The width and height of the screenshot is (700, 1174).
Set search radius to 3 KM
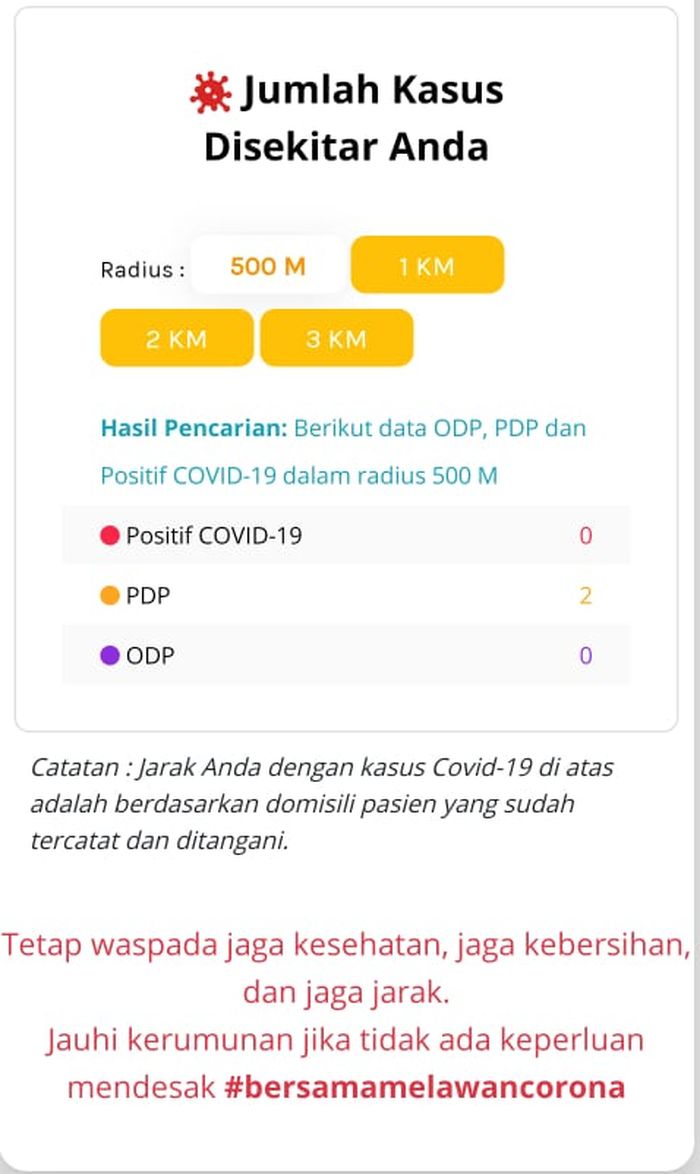(336, 338)
